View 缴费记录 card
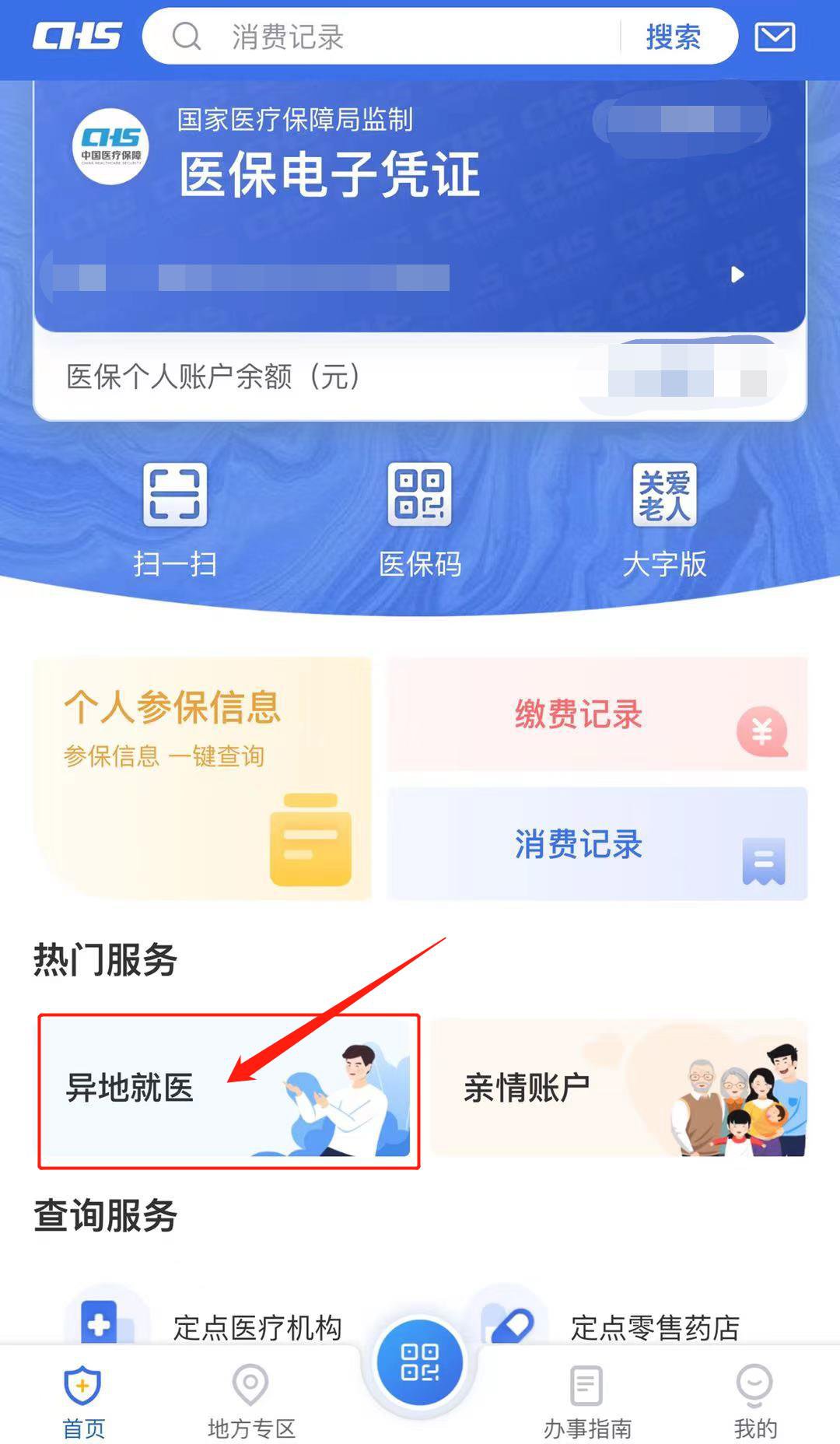The height and width of the screenshot is (1444, 840). [x=597, y=714]
